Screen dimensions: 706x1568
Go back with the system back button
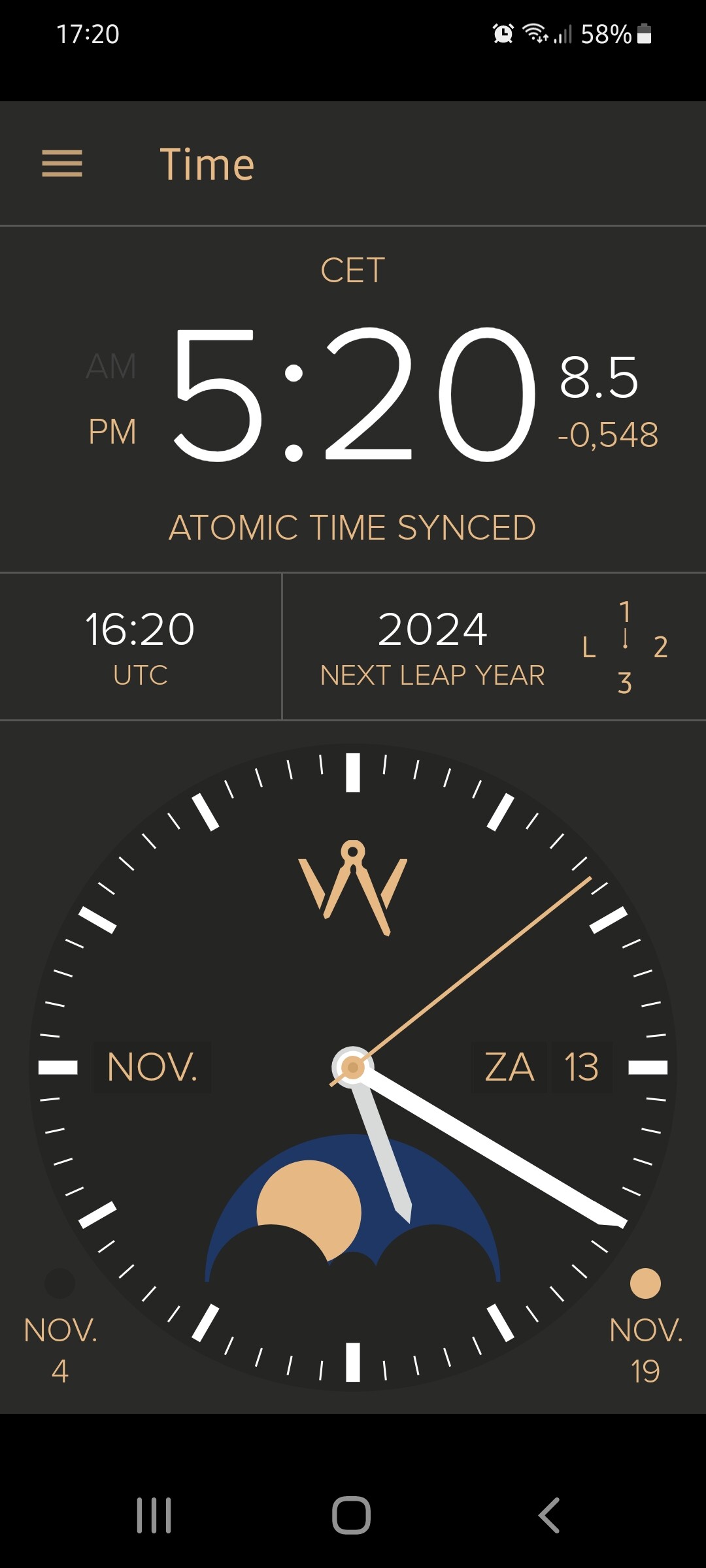pyautogui.click(x=549, y=1515)
